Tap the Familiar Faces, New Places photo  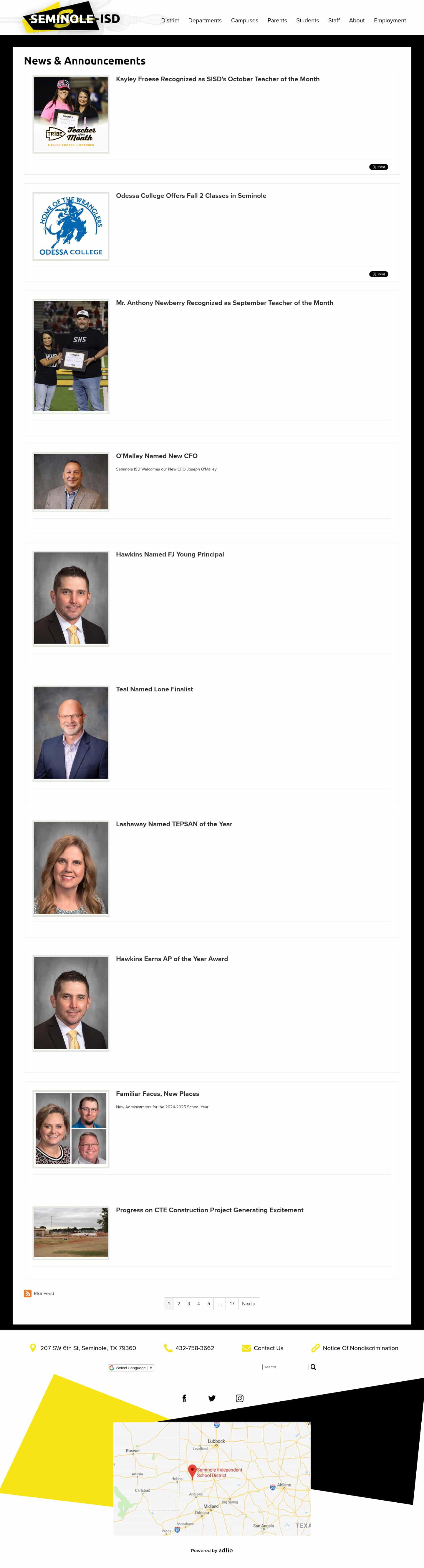click(71, 1129)
